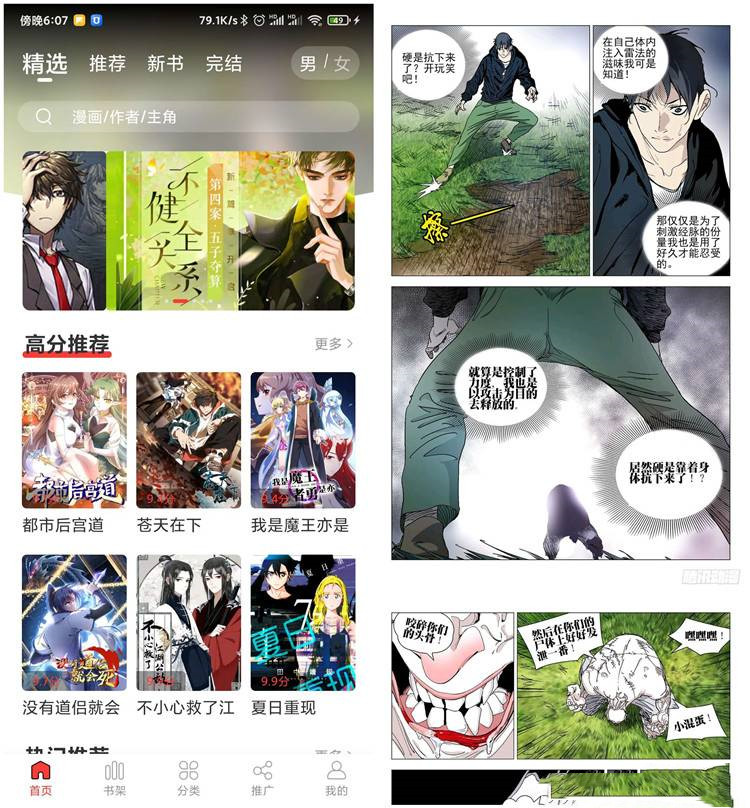The height and width of the screenshot is (808, 750).
Task: Open the 推广 promotion tab
Action: 263,778
